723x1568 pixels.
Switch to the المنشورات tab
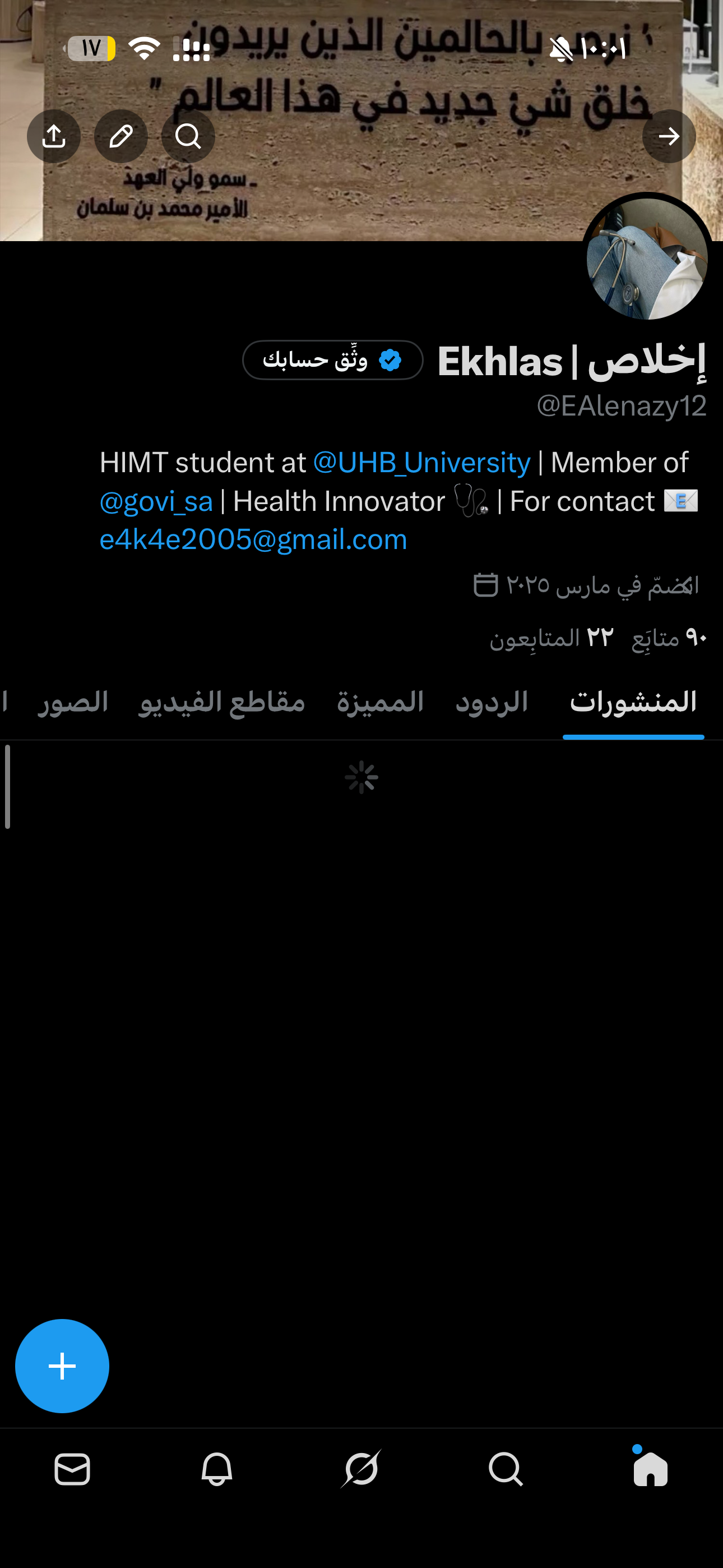(633, 703)
